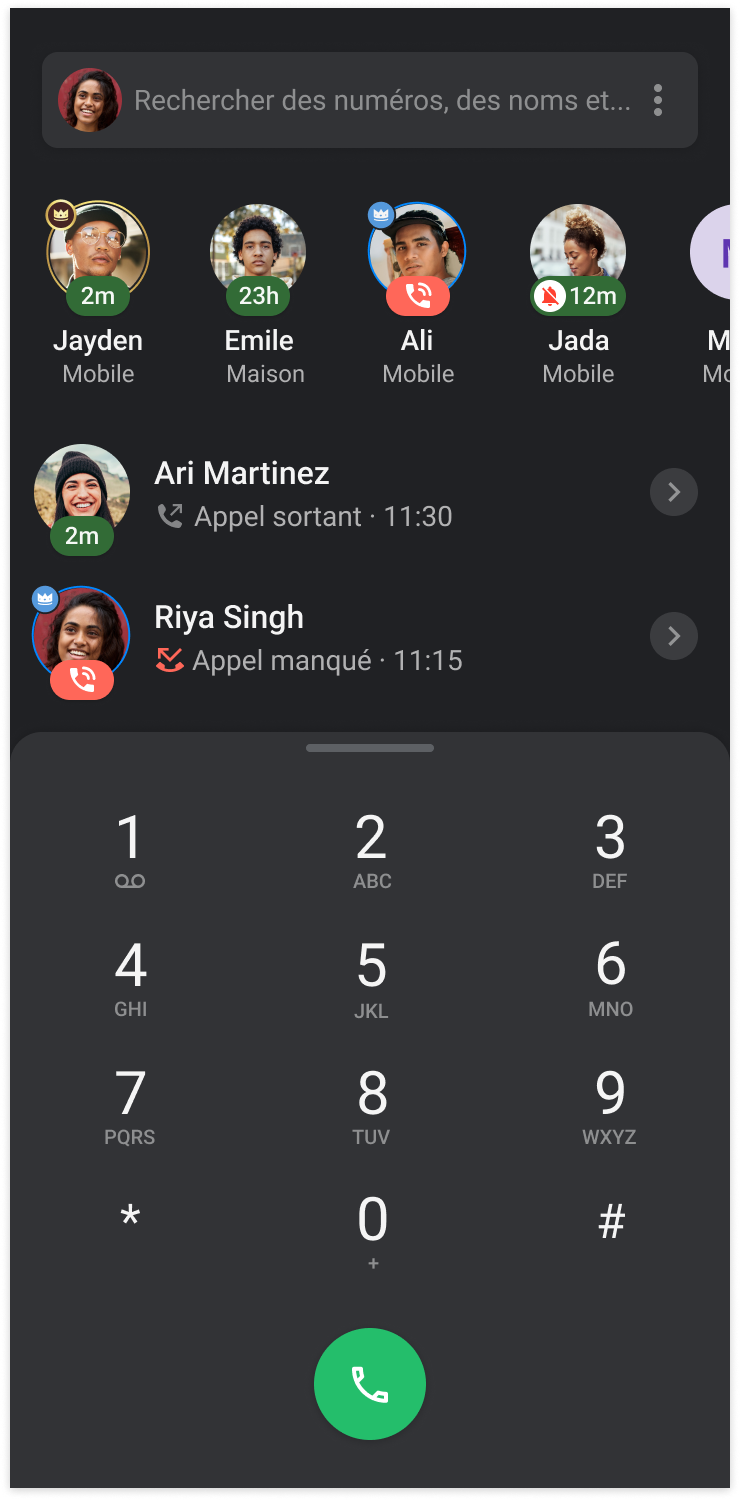Dial the digit 6 key
This screenshot has width=740, height=1500.
[x=610, y=978]
